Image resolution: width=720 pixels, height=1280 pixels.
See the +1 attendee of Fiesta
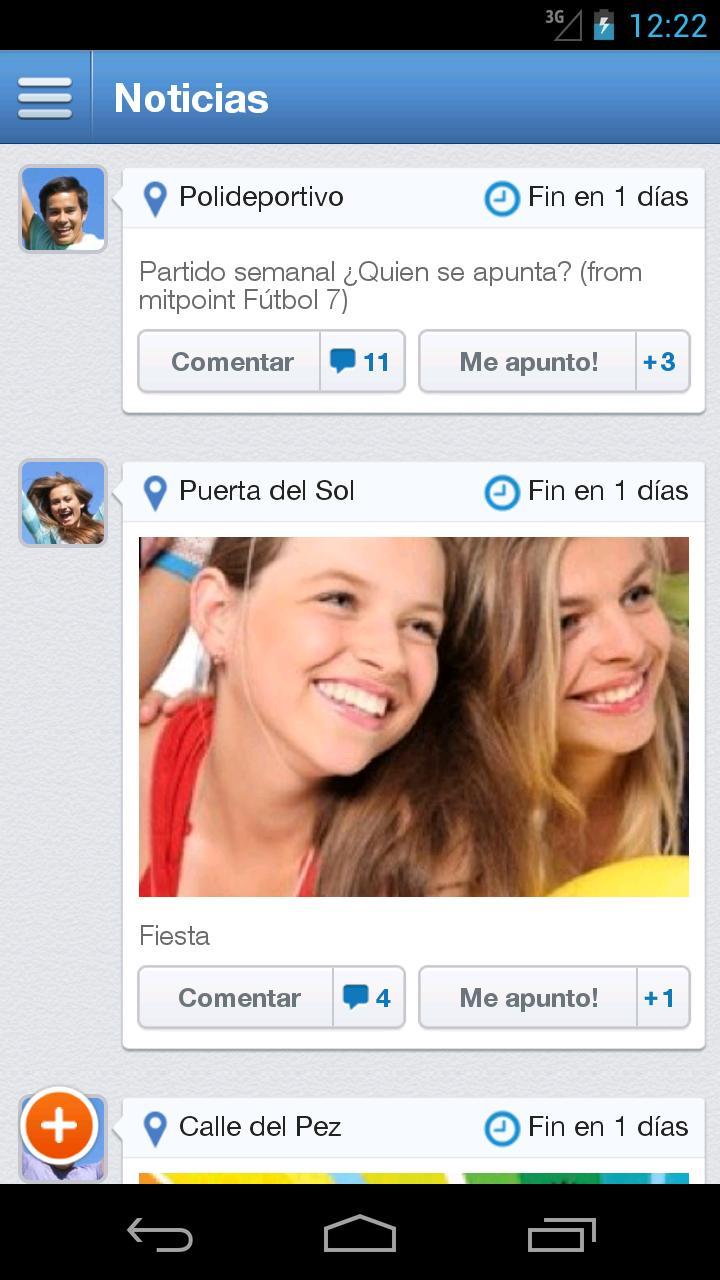click(x=661, y=998)
